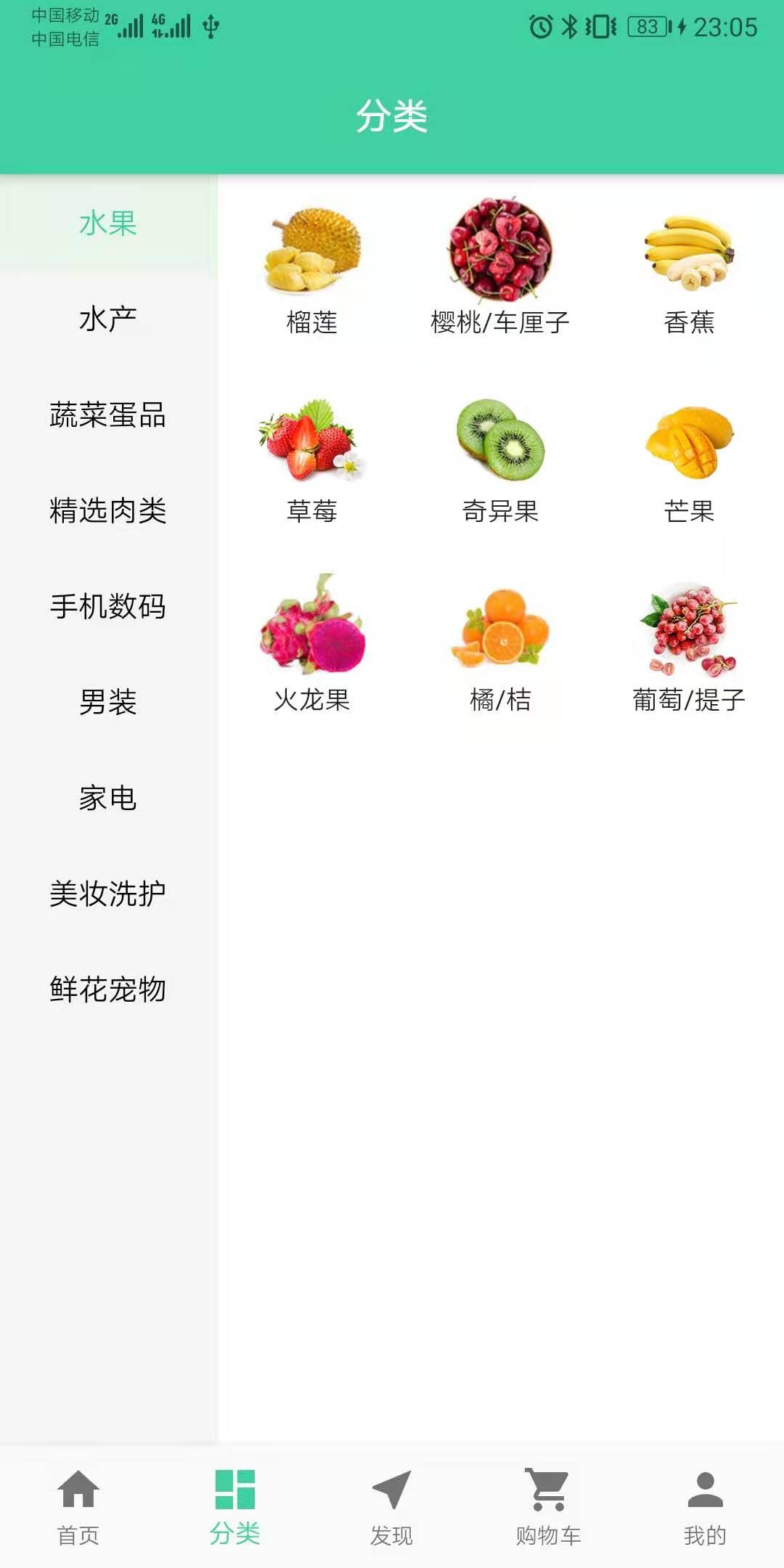
Task: Open the 火龙果 item
Action: coord(312,646)
